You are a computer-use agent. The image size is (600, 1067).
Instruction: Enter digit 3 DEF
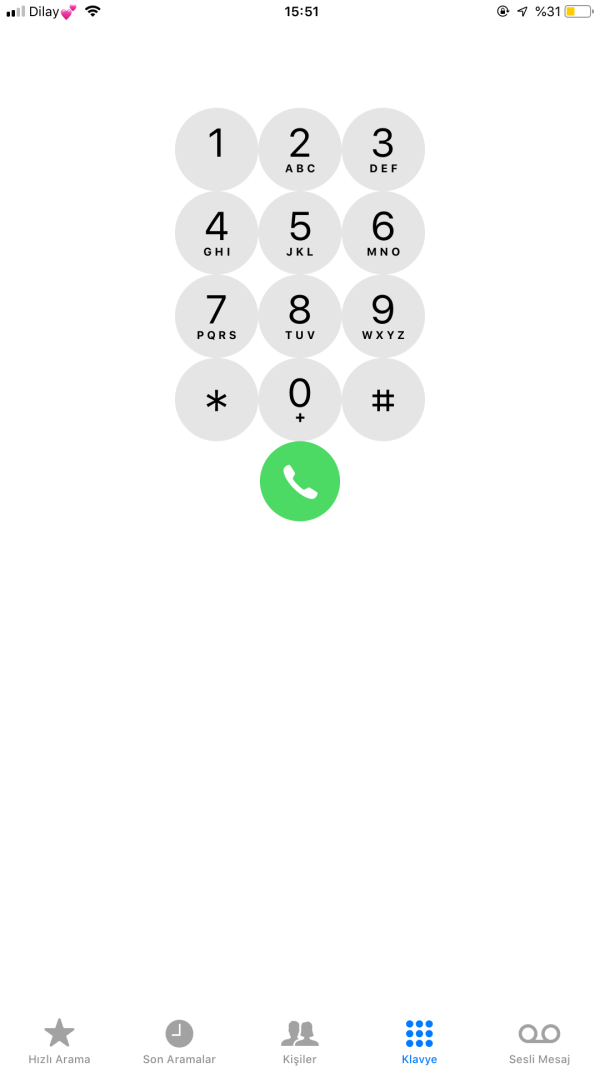383,149
